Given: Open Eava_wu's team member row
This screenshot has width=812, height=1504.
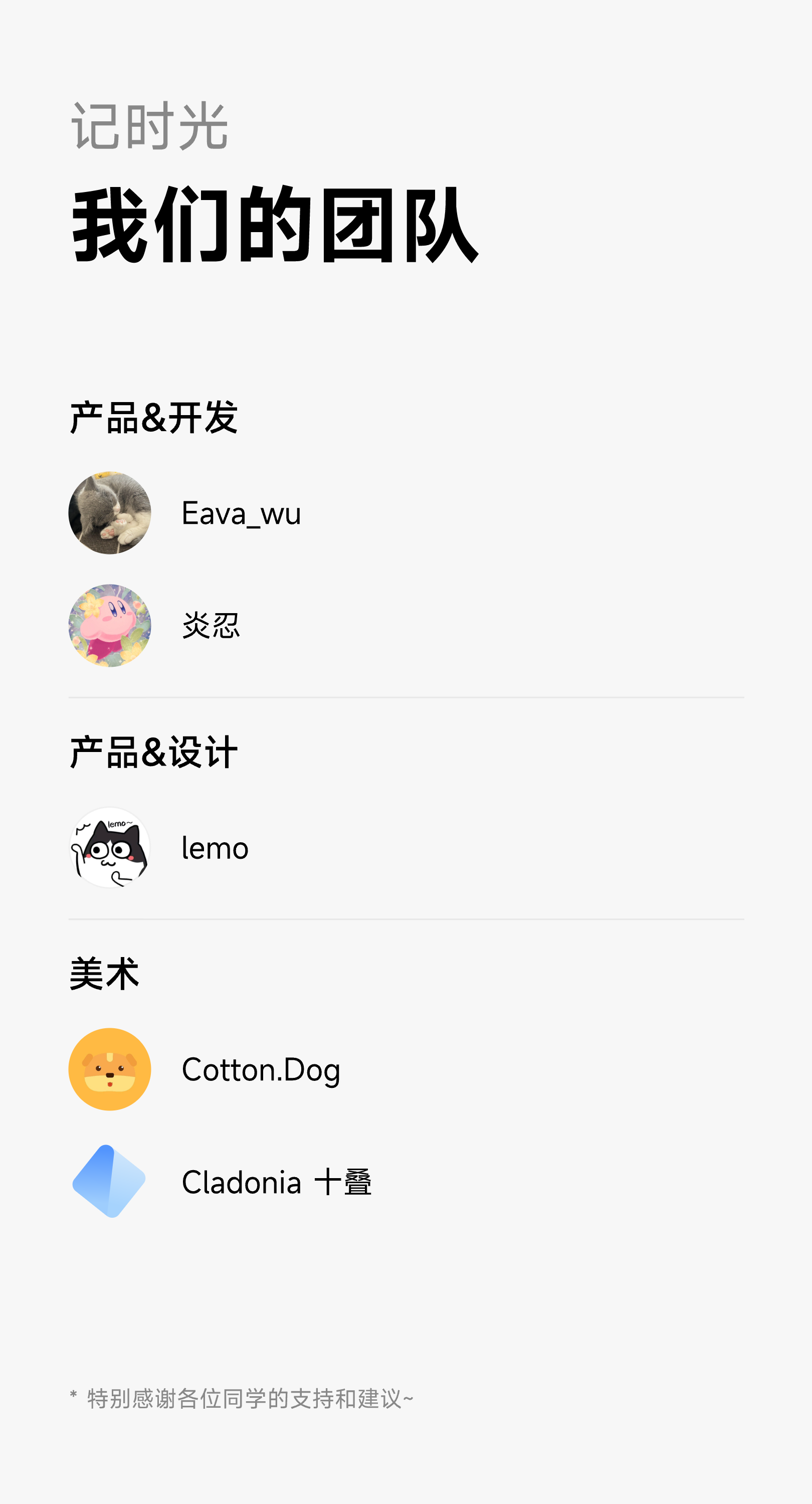Looking at the screenshot, I should (241, 513).
